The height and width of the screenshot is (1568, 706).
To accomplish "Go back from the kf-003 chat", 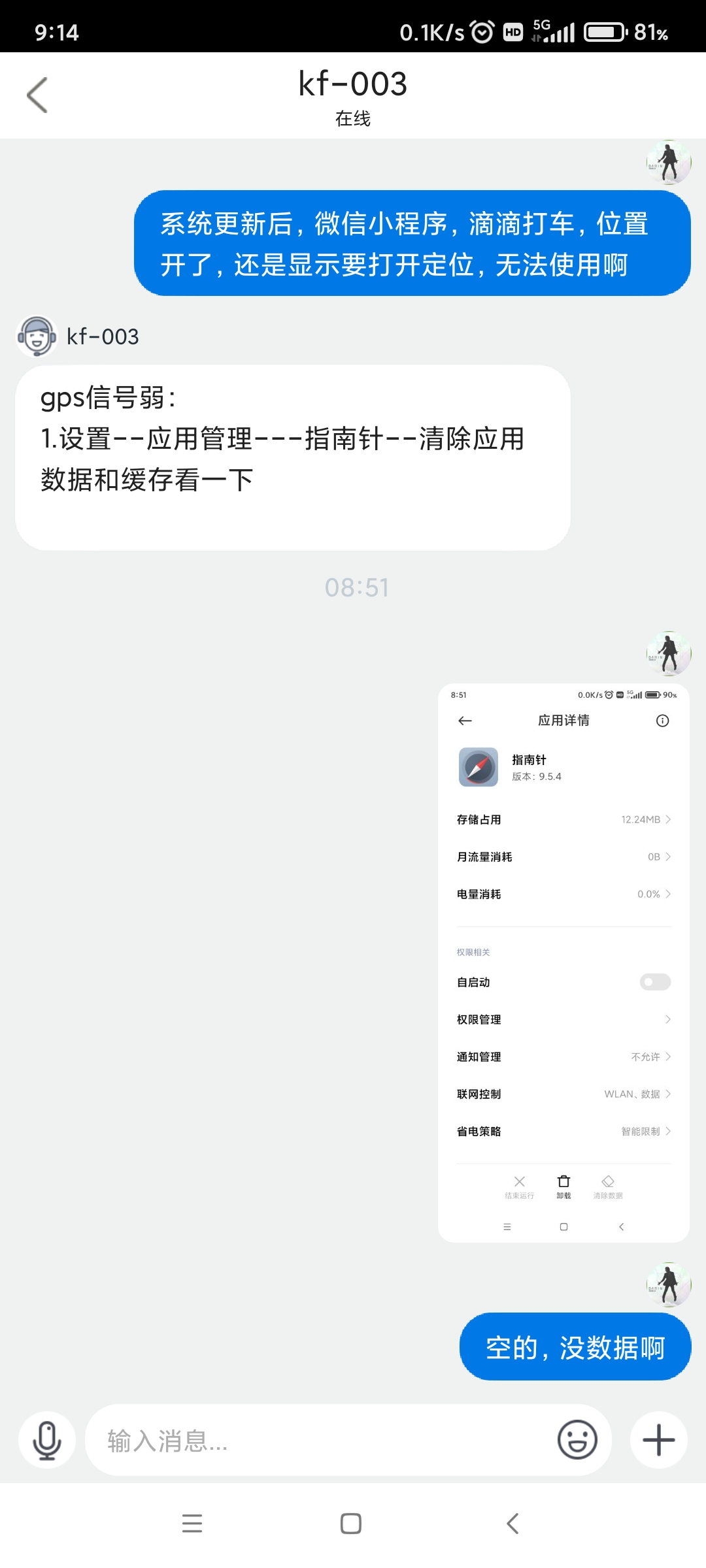I will pos(37,95).
